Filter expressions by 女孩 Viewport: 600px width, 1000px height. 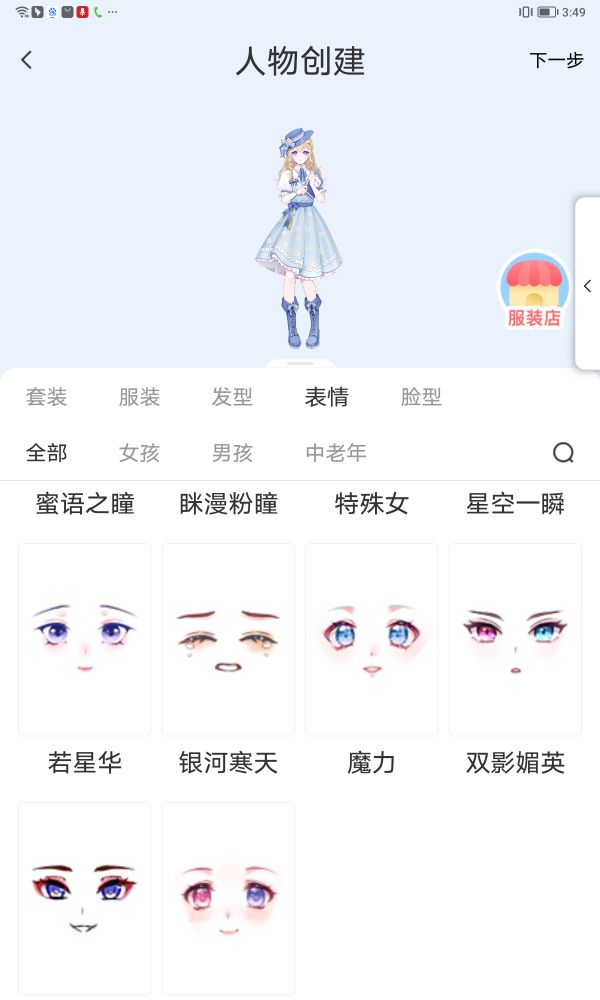pyautogui.click(x=139, y=453)
